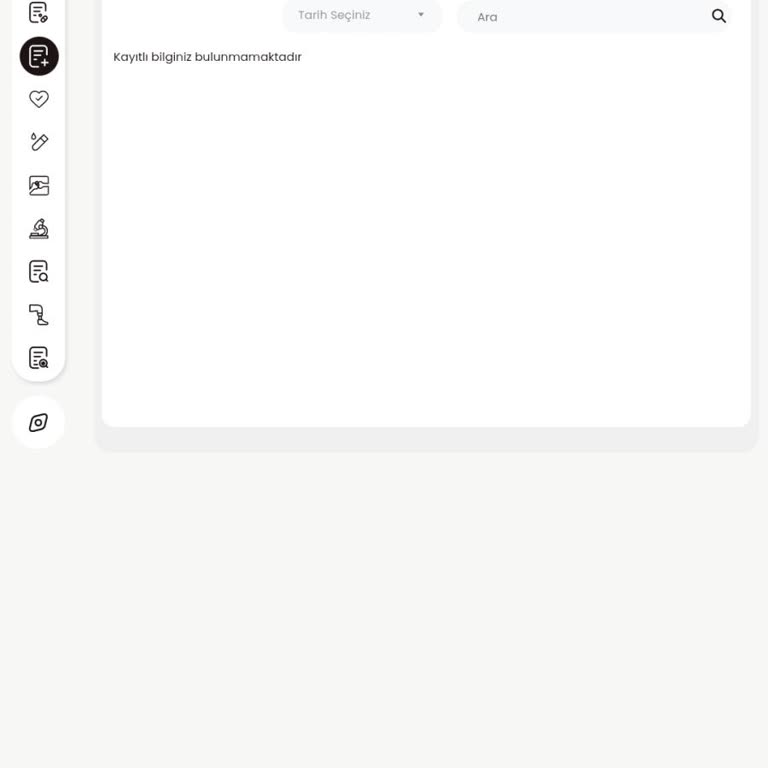Open the prosthetic leg sidebar icon
This screenshot has height=768, width=768.
coord(39,315)
